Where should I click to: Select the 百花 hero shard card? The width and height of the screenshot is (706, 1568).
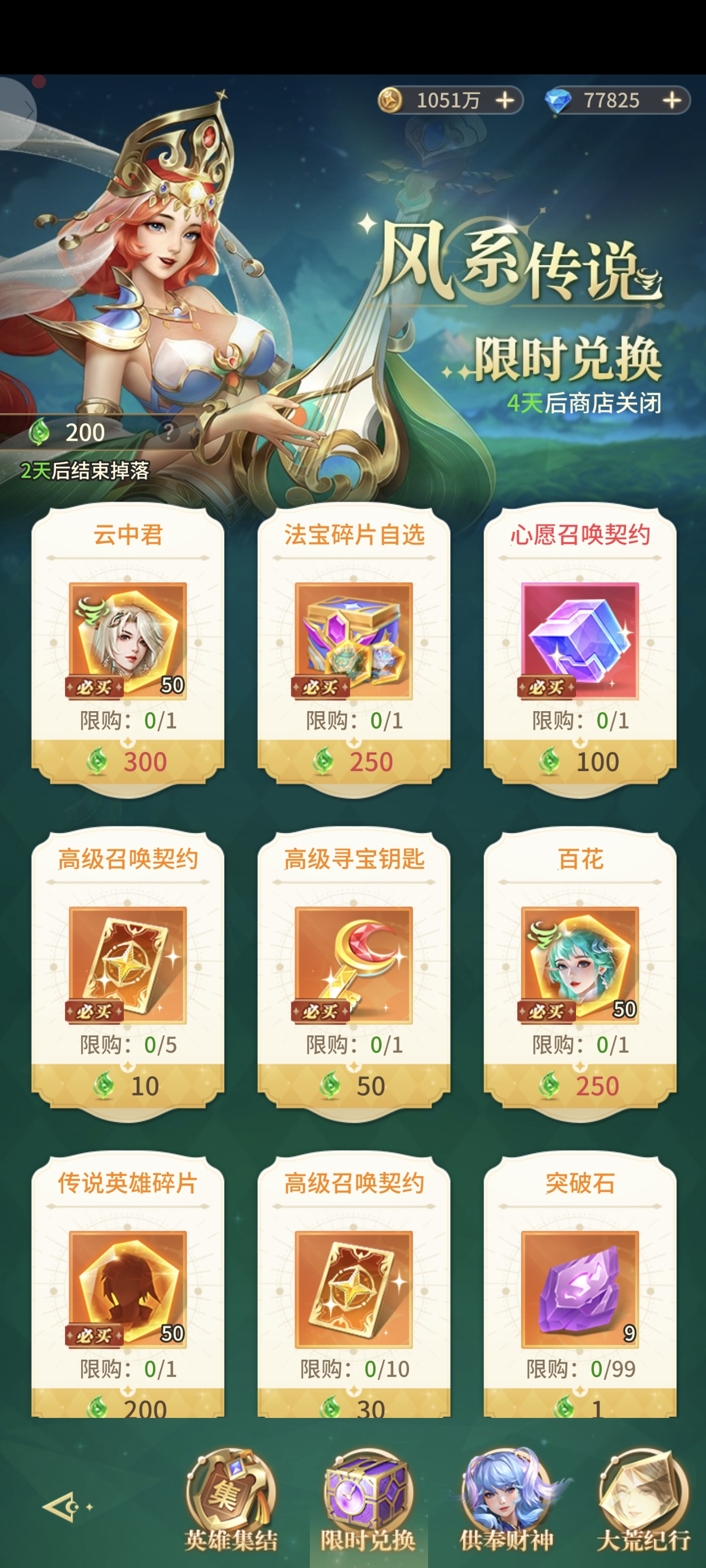point(579,967)
